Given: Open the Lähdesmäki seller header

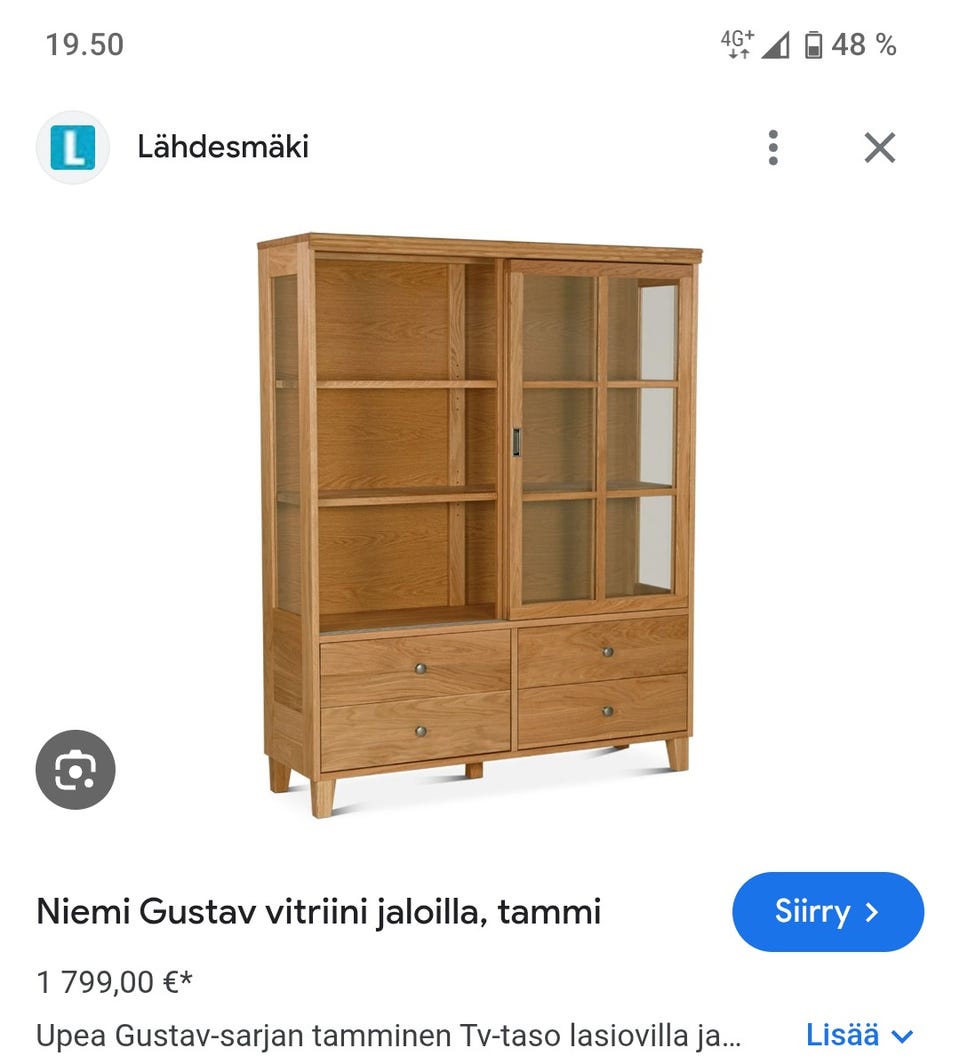Looking at the screenshot, I should 222,147.
